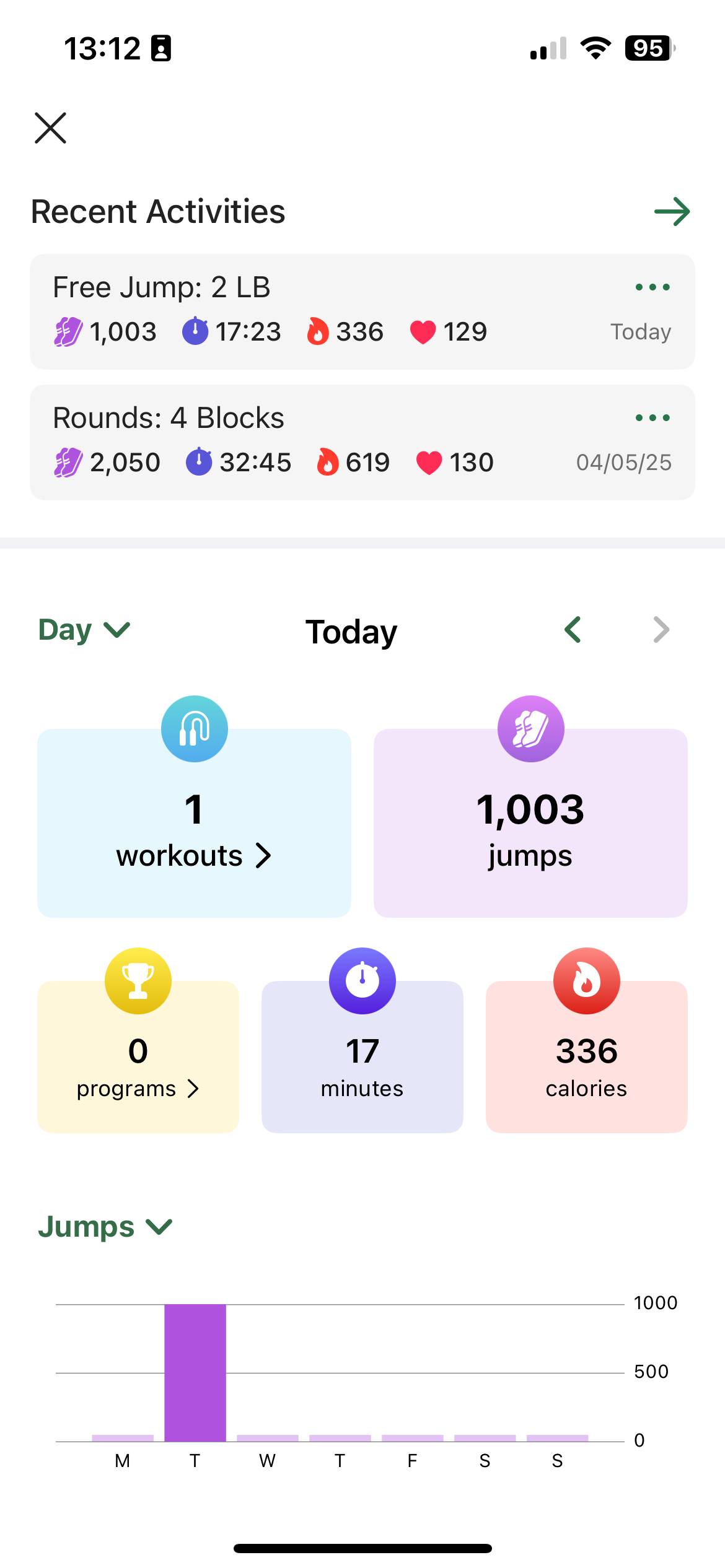Image resolution: width=725 pixels, height=1568 pixels.
Task: Close the activity summary screen
Action: tap(50, 128)
